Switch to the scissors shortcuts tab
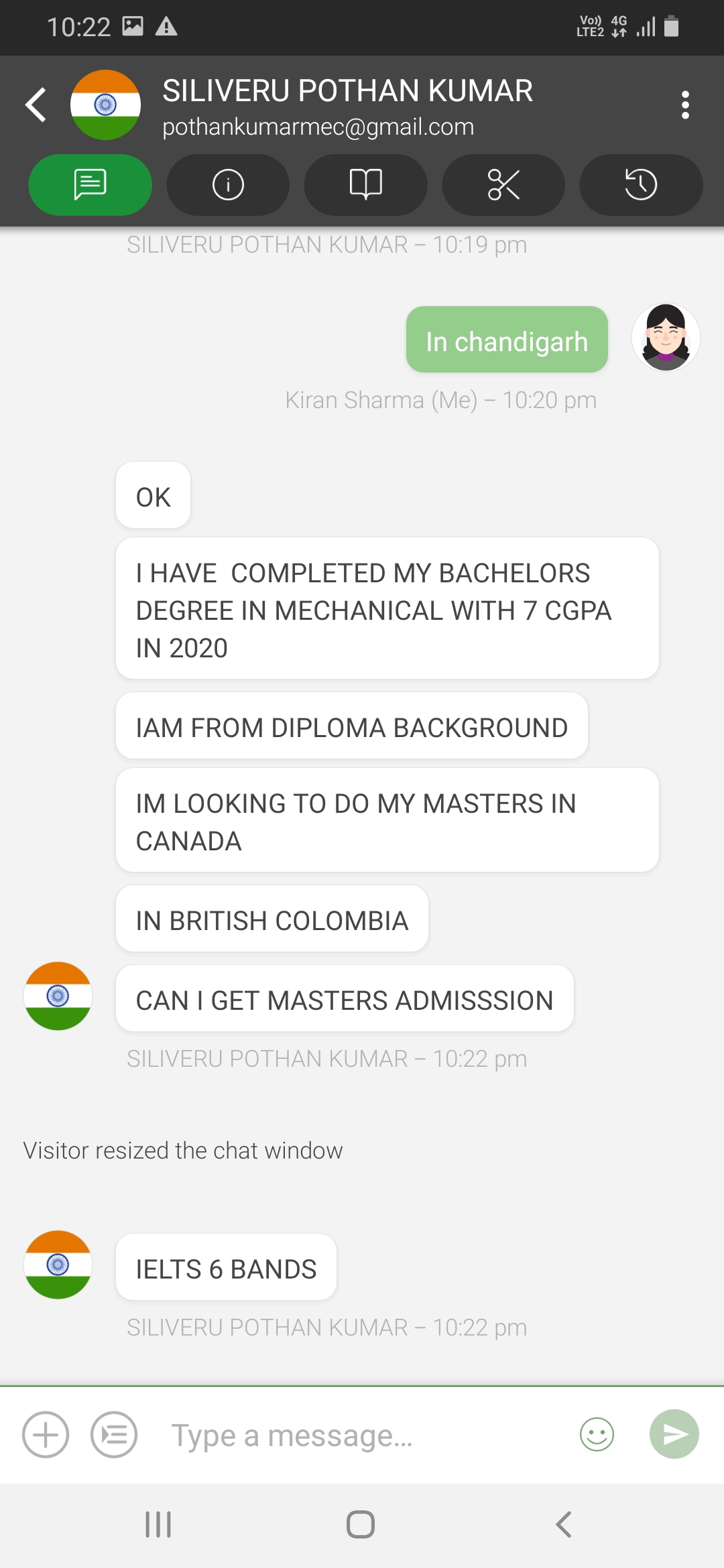The height and width of the screenshot is (1568, 724). (503, 185)
